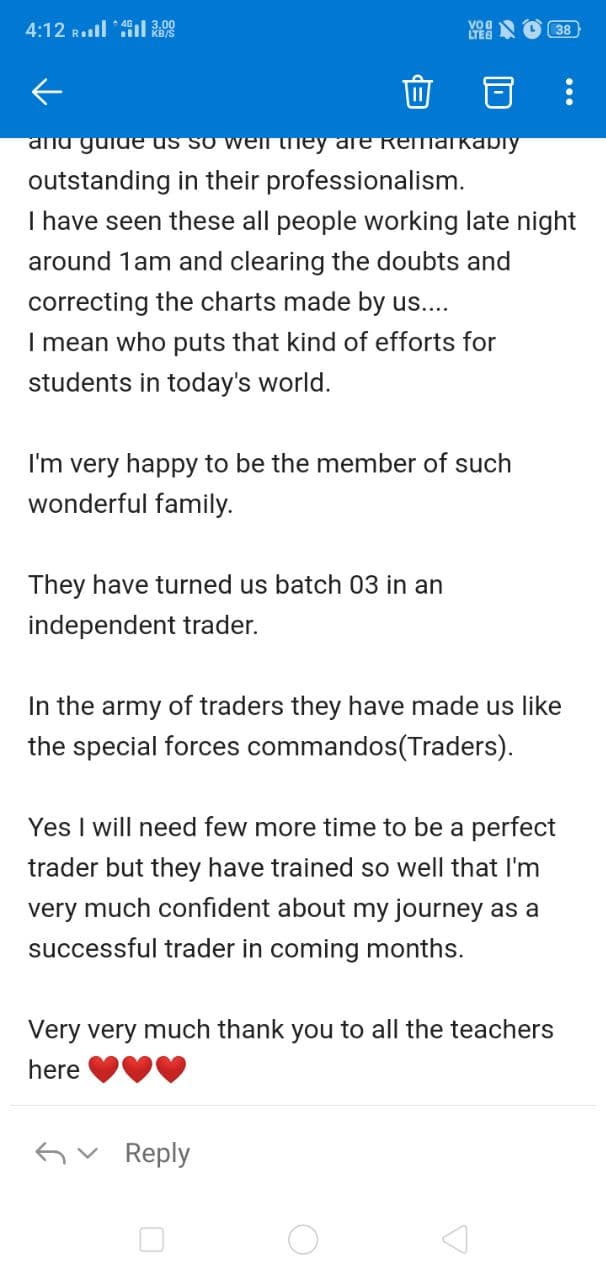
Task: Delete this email with the trash icon
Action: [417, 93]
